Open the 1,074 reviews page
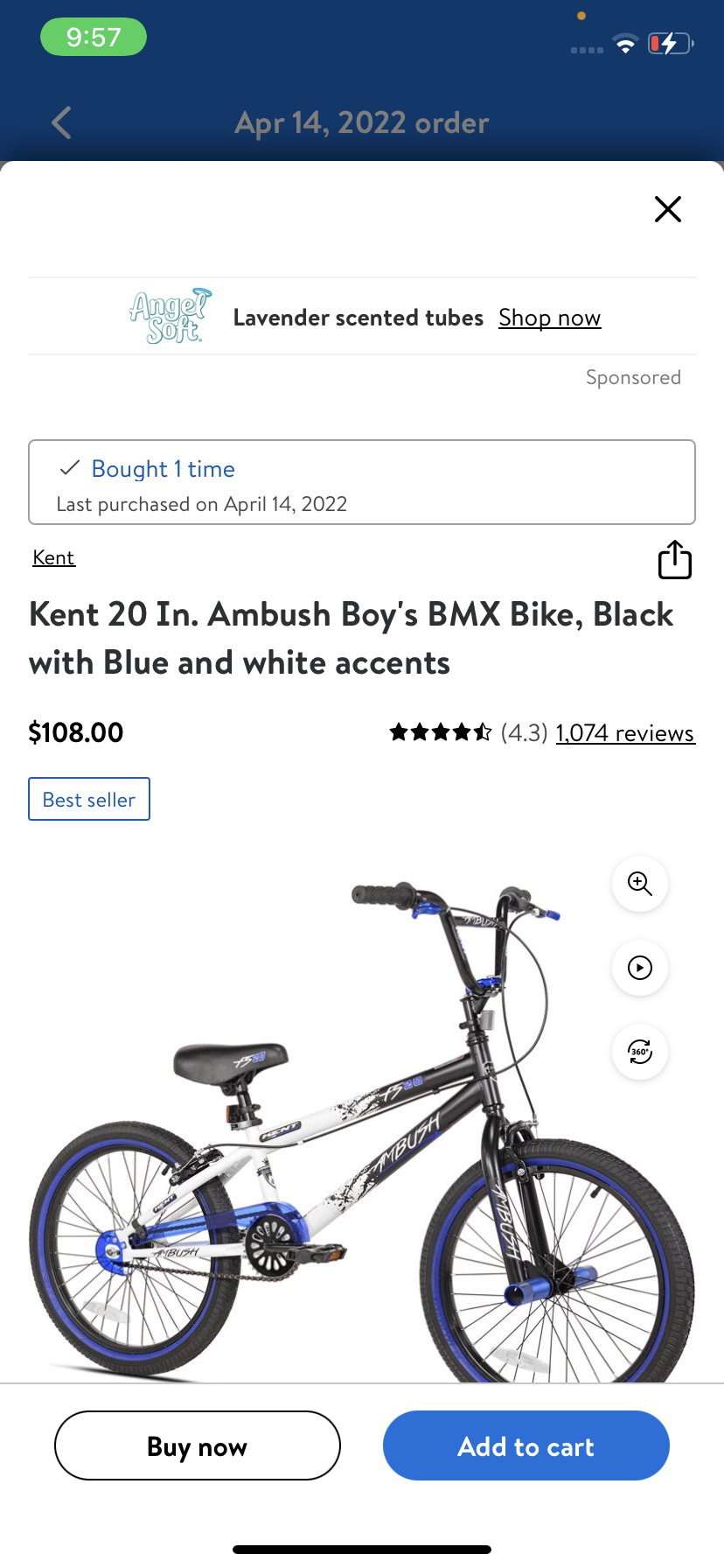 click(x=625, y=732)
